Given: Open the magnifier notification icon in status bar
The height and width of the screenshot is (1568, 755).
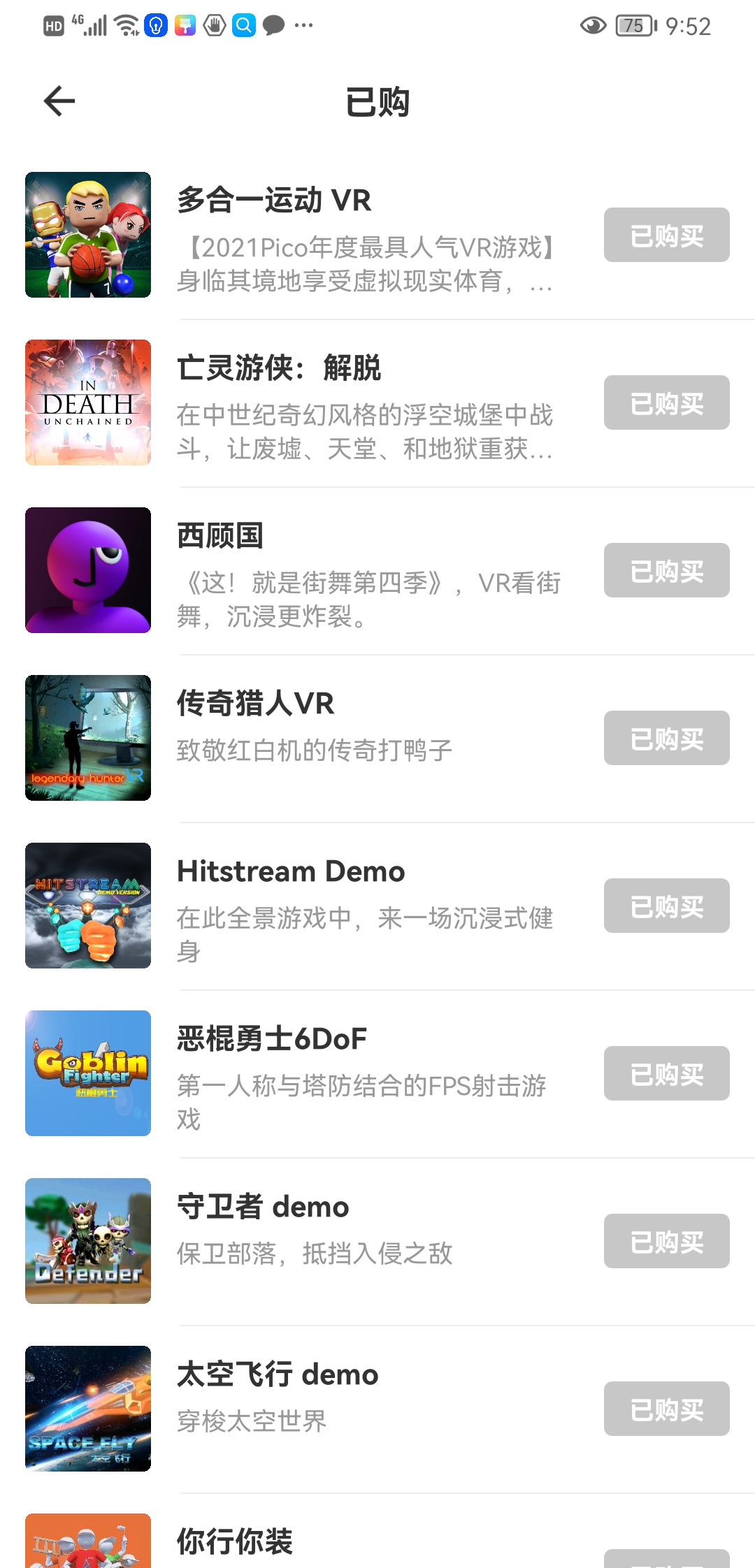Looking at the screenshot, I should coord(243,25).
